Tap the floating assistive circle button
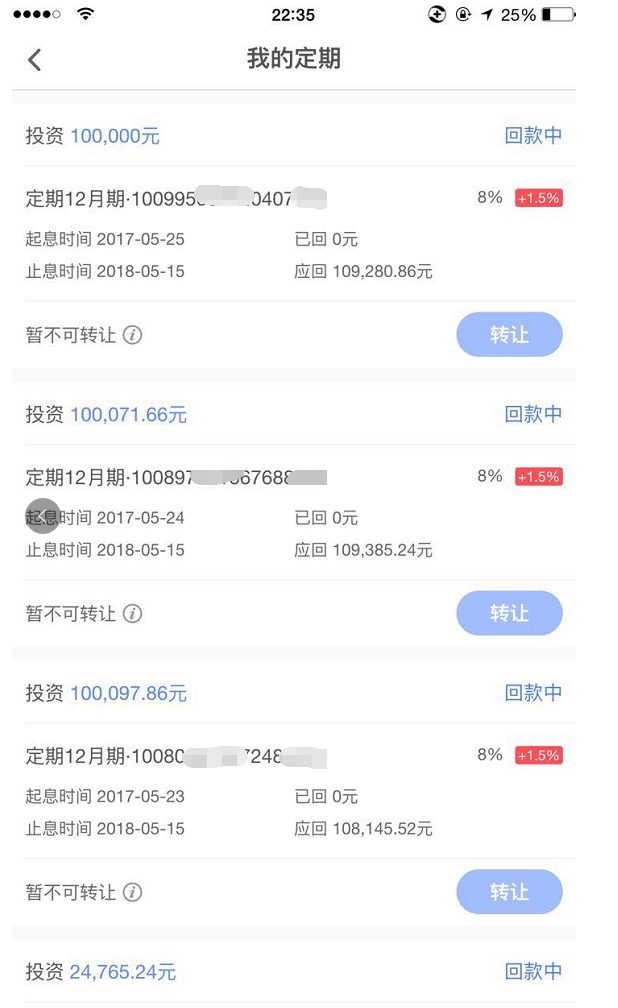618x1008 pixels. coord(43,516)
